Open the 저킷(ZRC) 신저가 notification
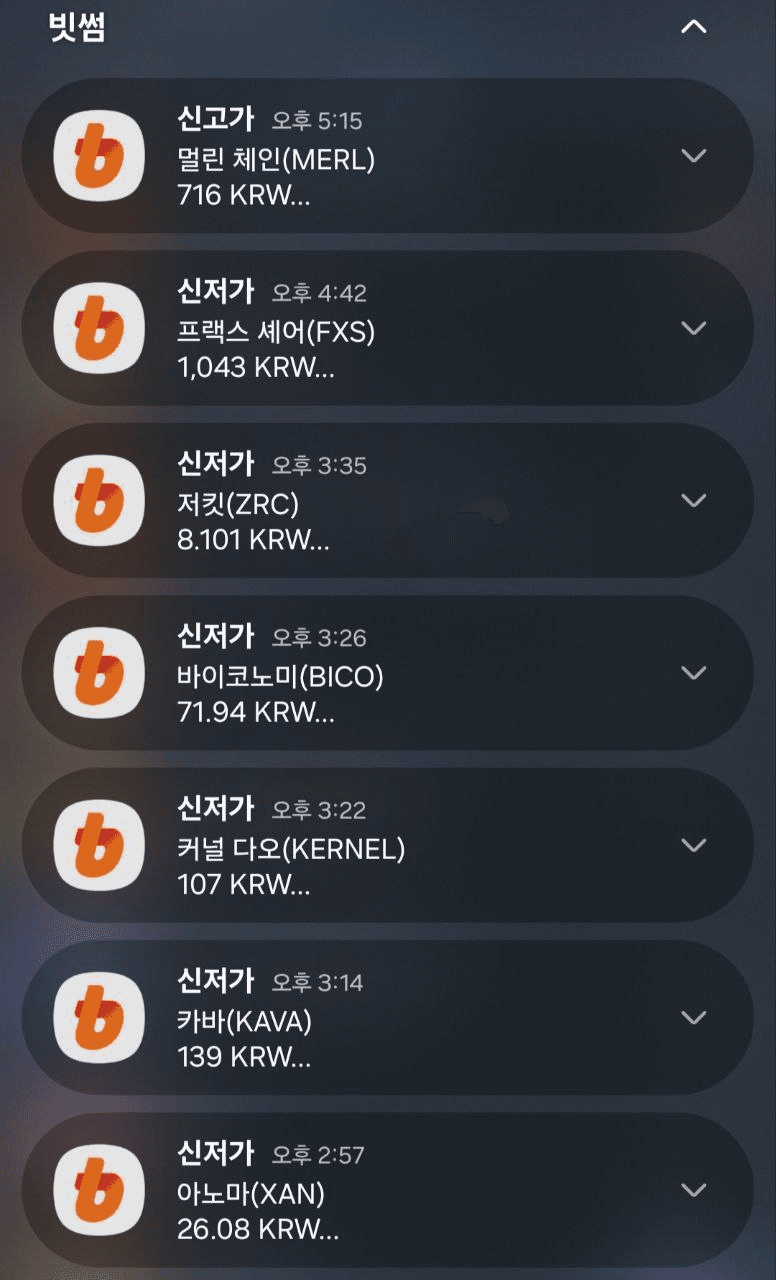 click(380, 501)
